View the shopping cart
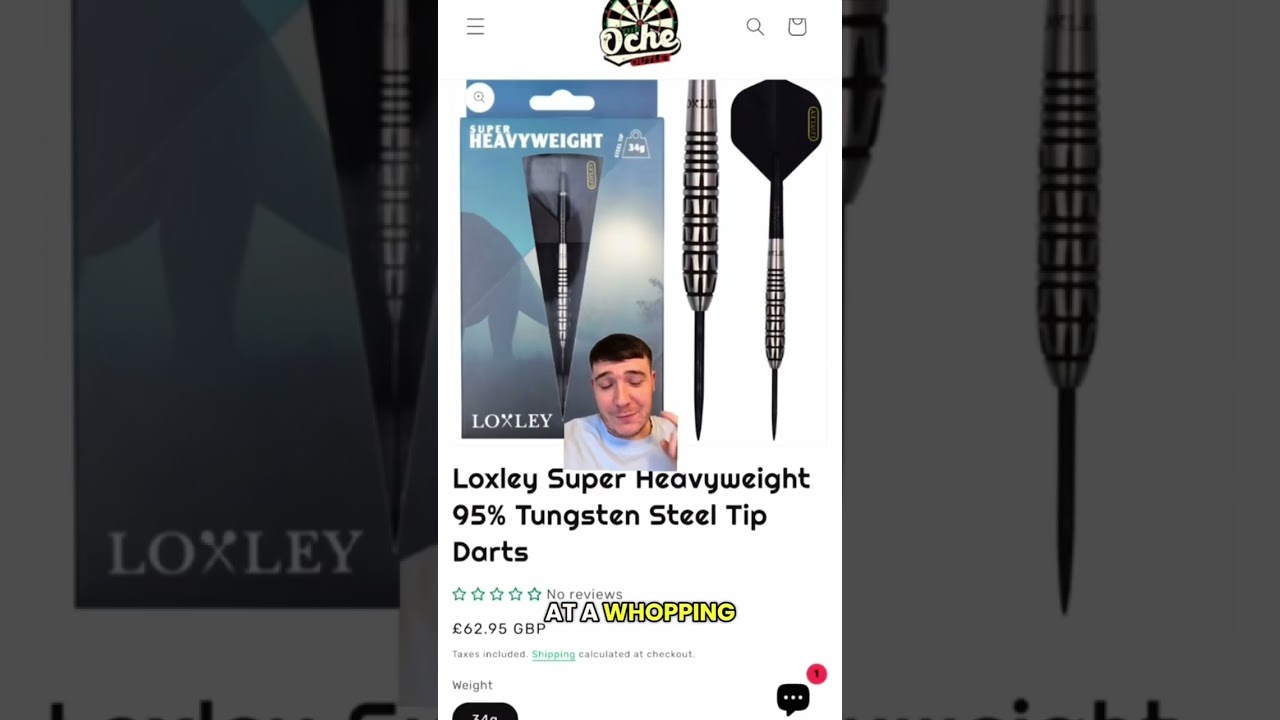Screen dimensions: 1280x720 [797, 27]
